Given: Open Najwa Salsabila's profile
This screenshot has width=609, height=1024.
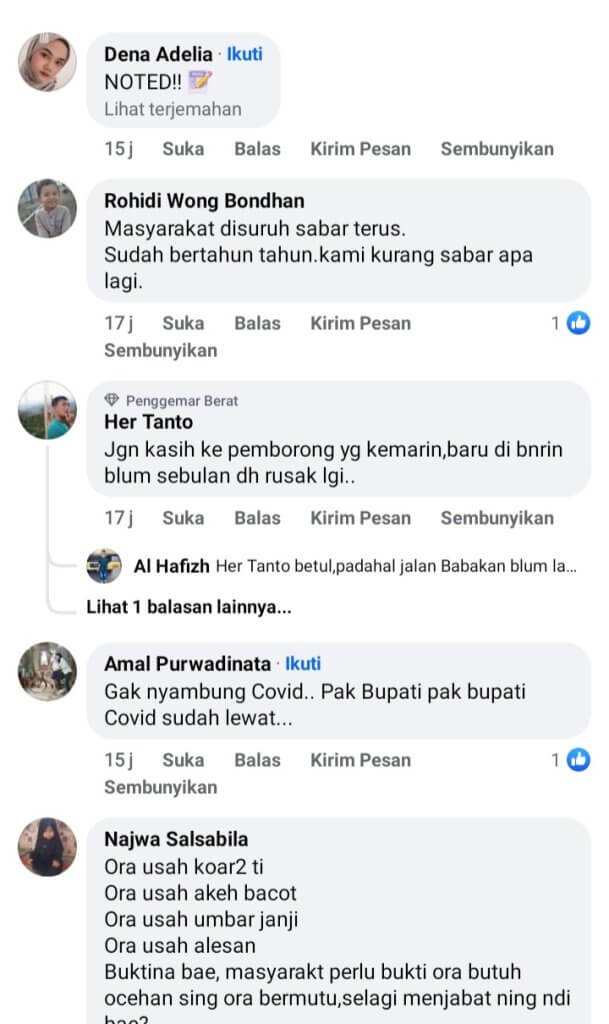Looking at the screenshot, I should click(x=176, y=839).
